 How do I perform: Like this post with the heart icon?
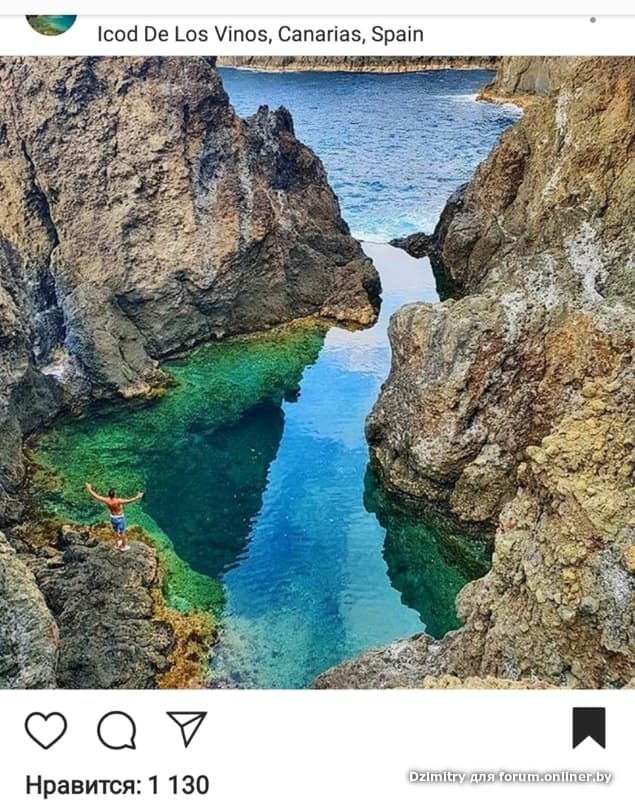[x=46, y=730]
